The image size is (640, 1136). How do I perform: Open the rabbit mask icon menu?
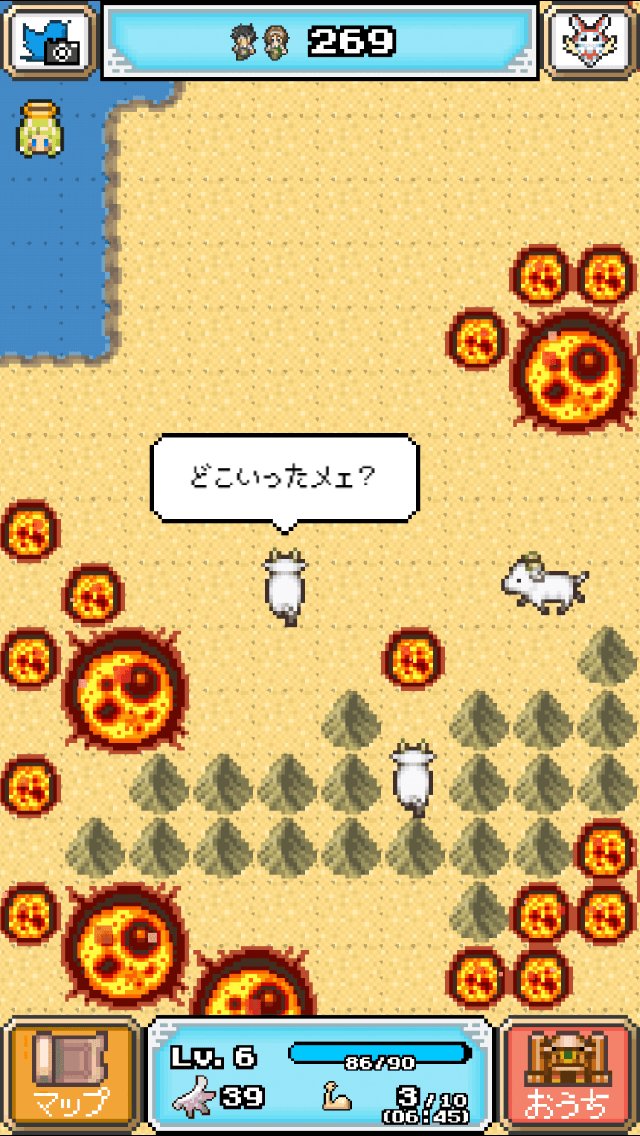point(591,39)
